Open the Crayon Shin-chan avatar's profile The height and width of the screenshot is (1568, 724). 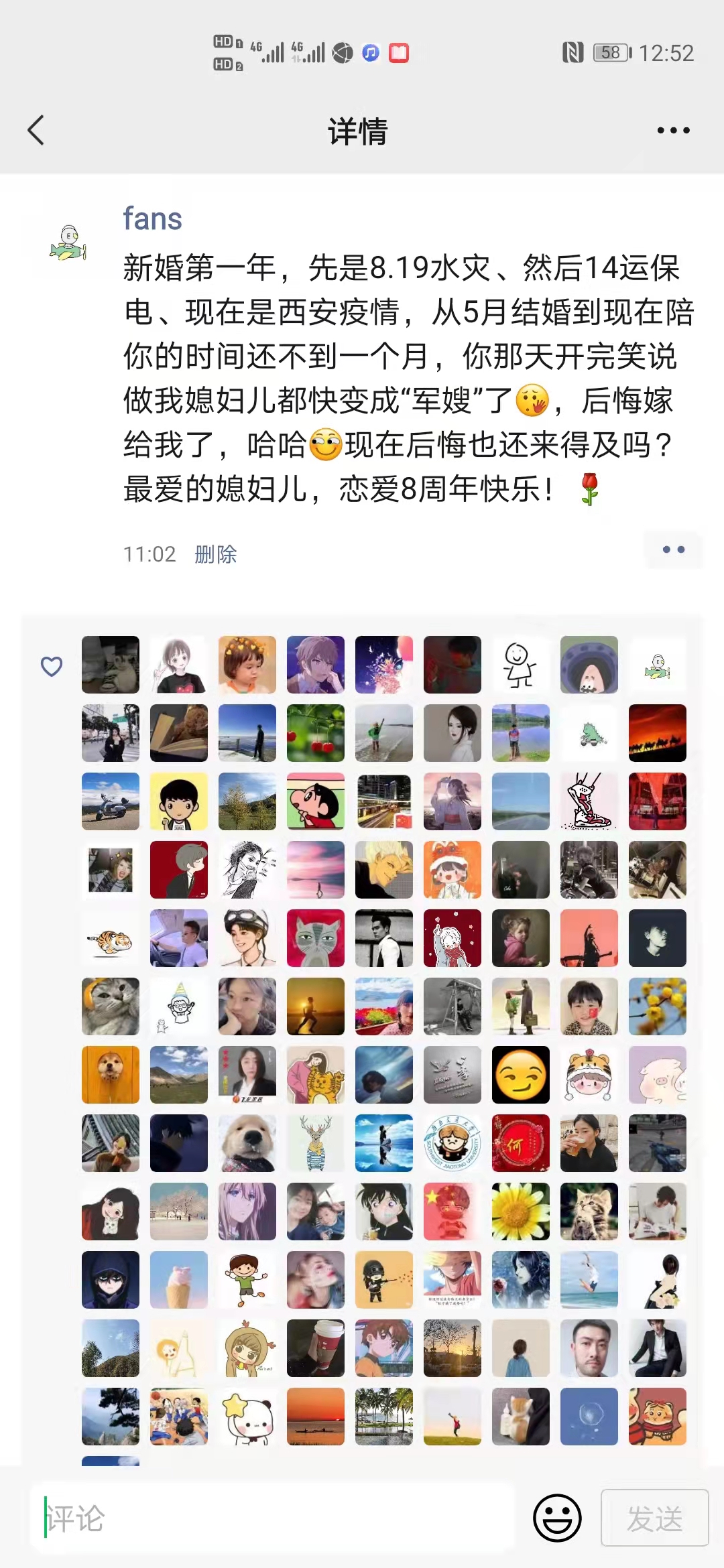click(316, 801)
